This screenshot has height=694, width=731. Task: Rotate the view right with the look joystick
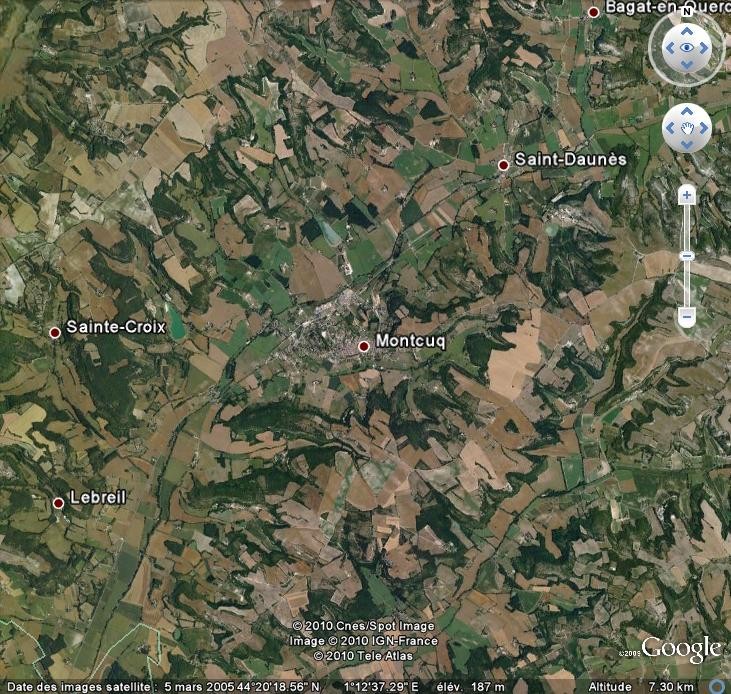tap(705, 47)
